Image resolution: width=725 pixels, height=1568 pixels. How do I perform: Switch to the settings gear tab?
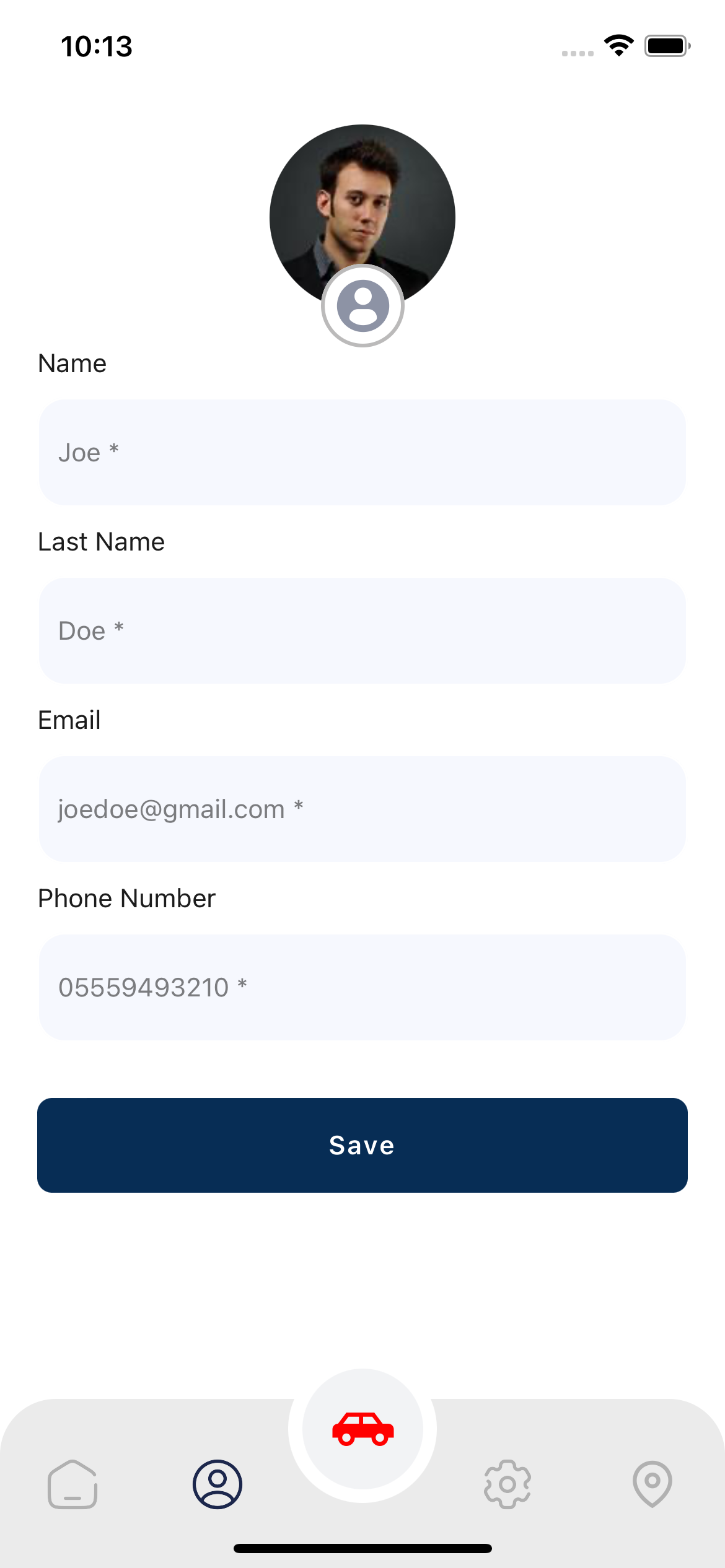tap(507, 1484)
